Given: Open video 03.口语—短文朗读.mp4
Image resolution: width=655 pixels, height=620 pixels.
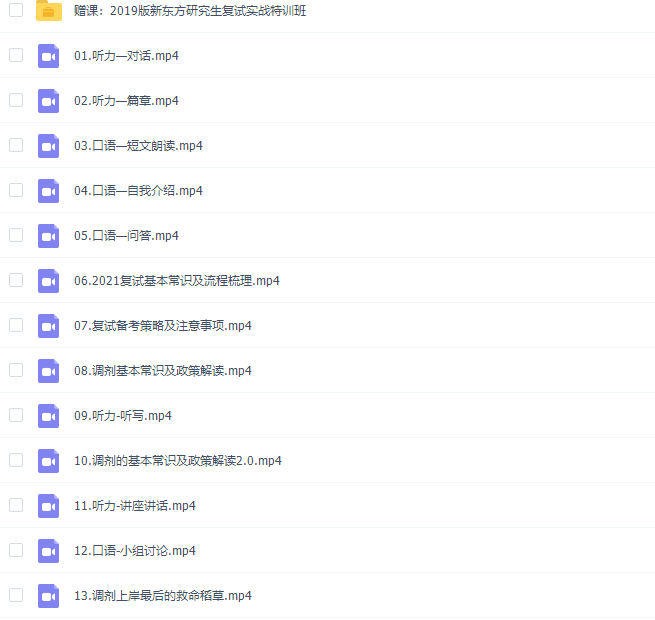Looking at the screenshot, I should point(138,146).
